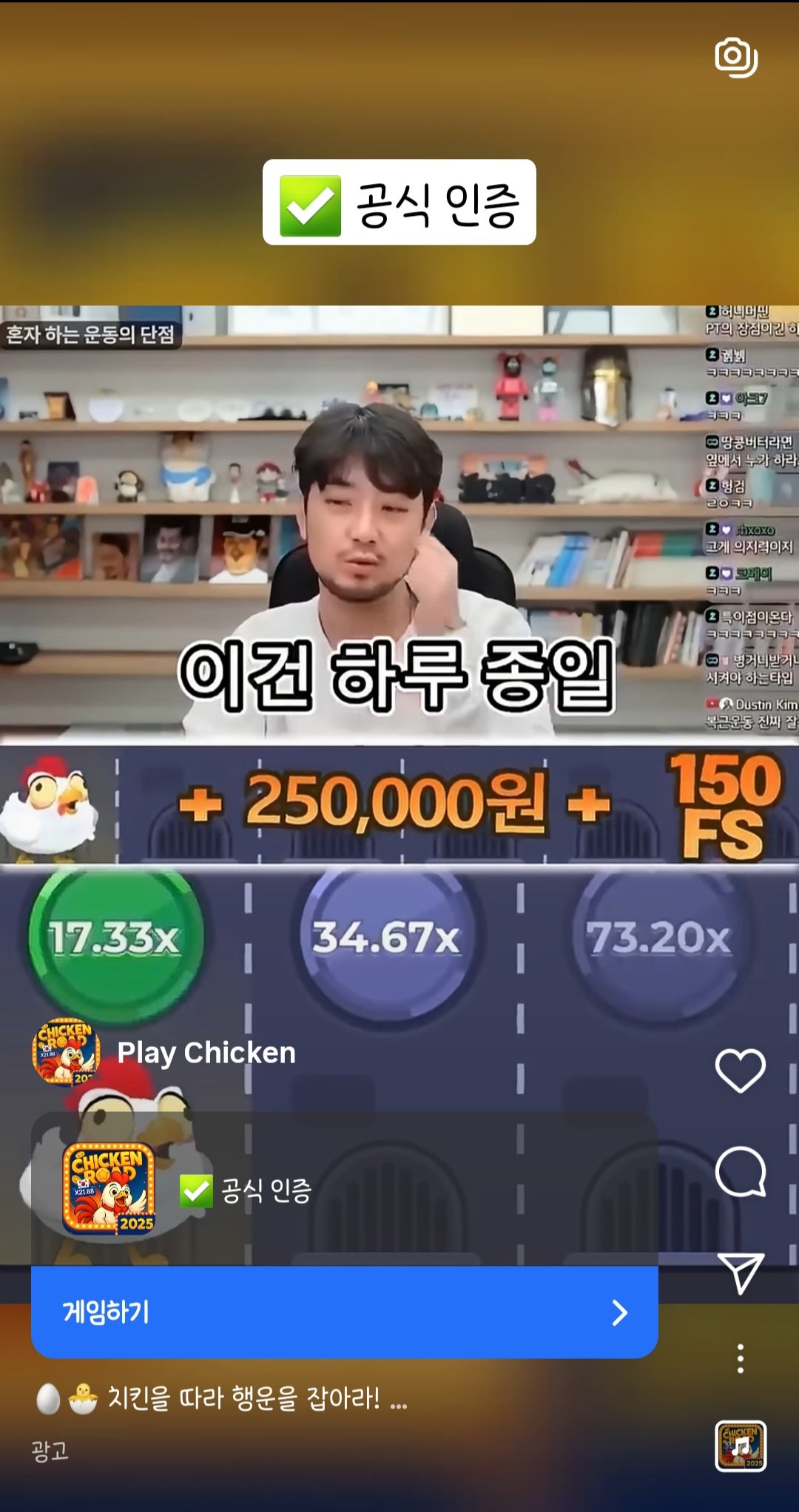This screenshot has height=1512, width=799.
Task: Open the Play Chicken profile avatar
Action: [66, 1053]
